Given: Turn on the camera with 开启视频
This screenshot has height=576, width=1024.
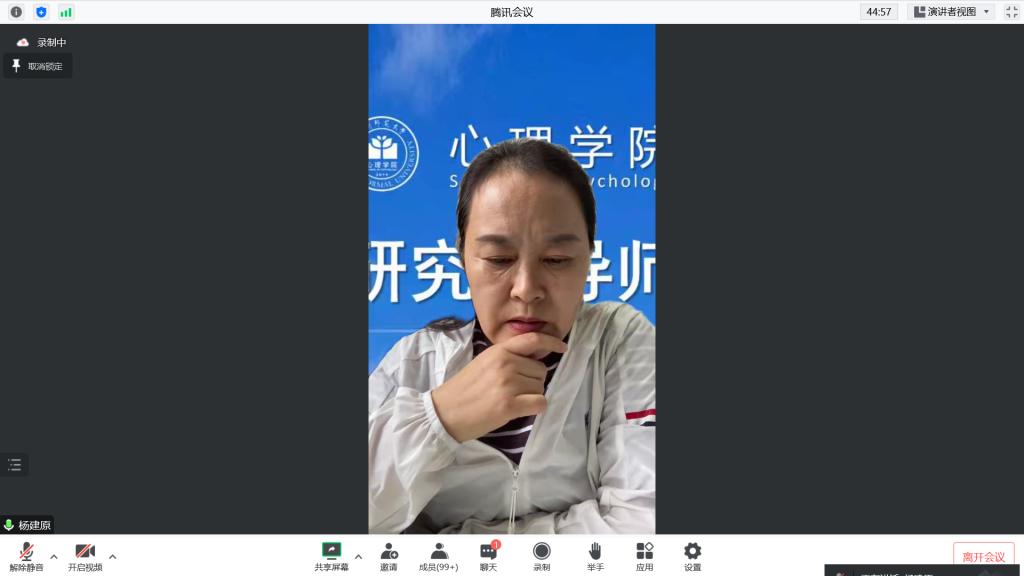Looking at the screenshot, I should click(x=85, y=556).
